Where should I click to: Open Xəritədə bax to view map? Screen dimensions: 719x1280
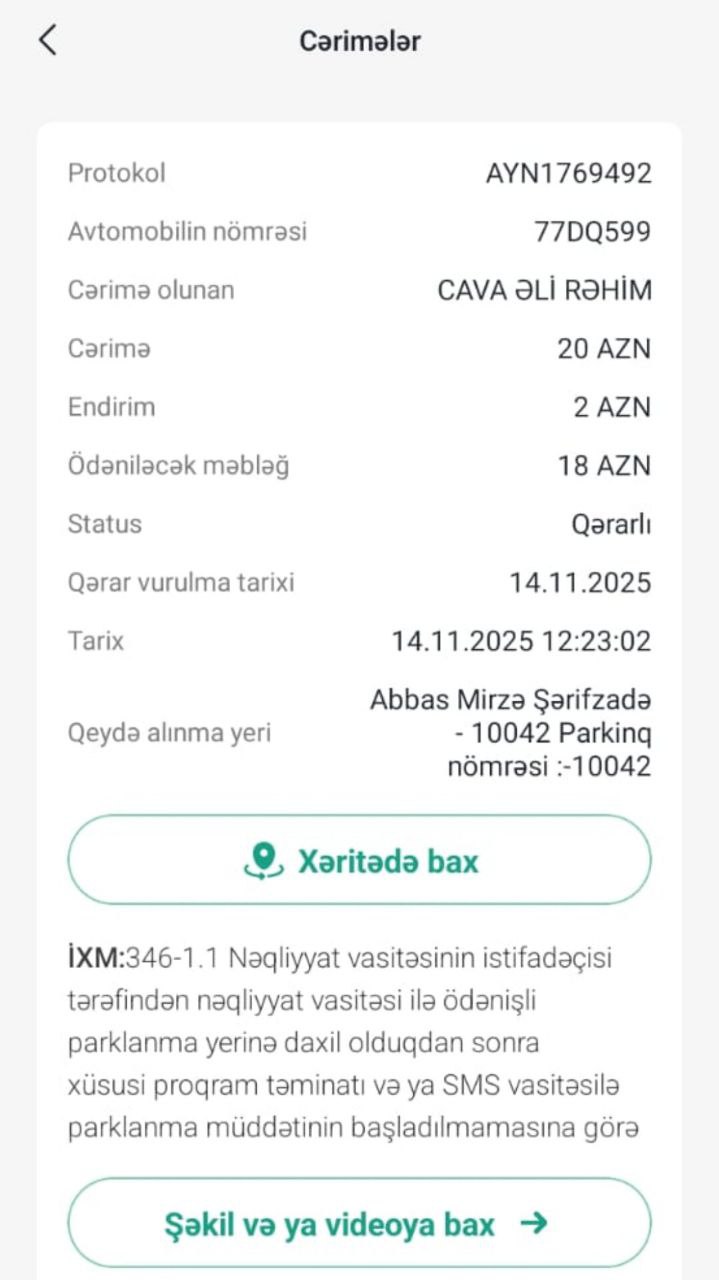click(359, 860)
